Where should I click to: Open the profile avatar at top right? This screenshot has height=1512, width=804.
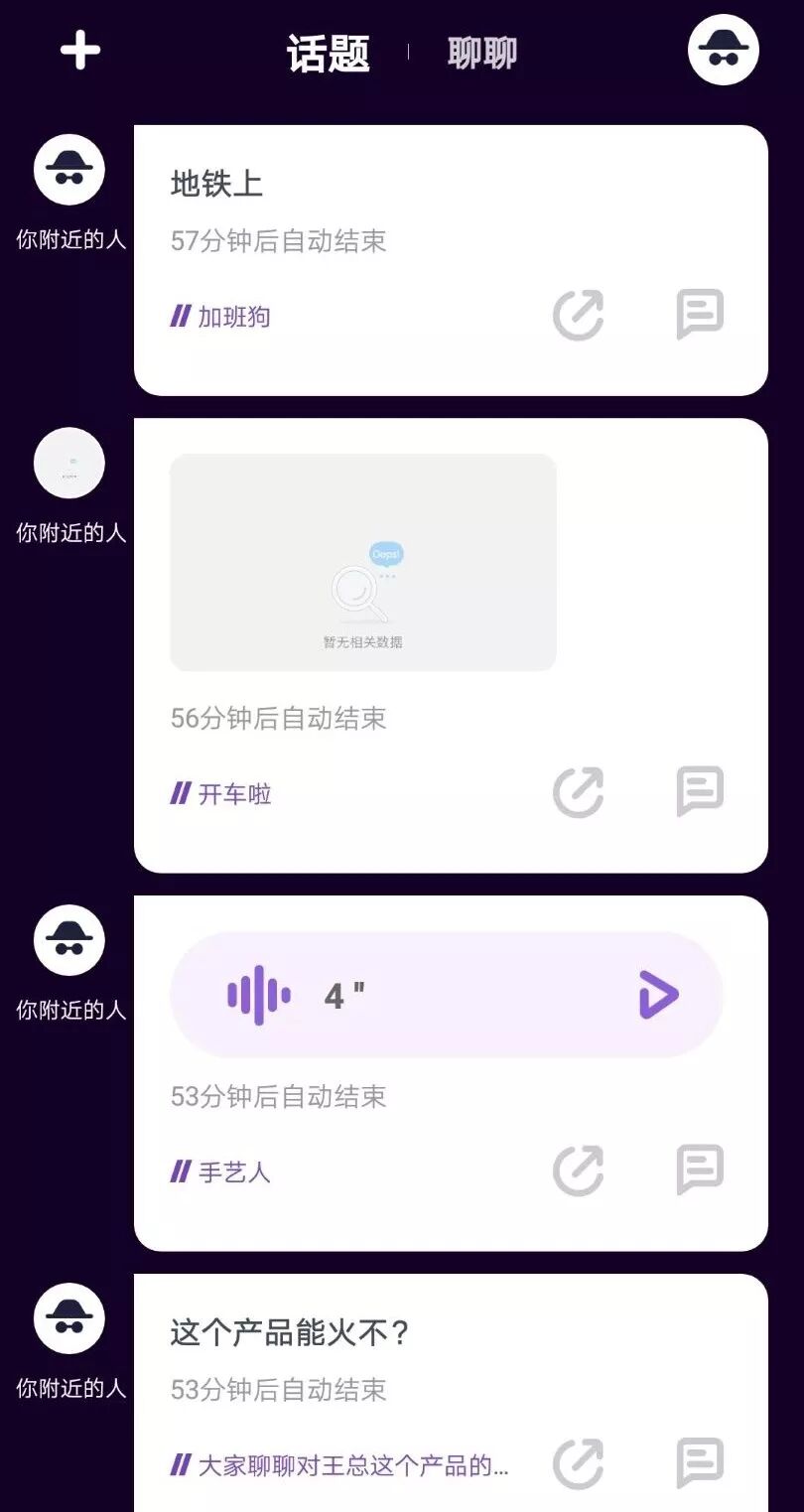coord(724,50)
